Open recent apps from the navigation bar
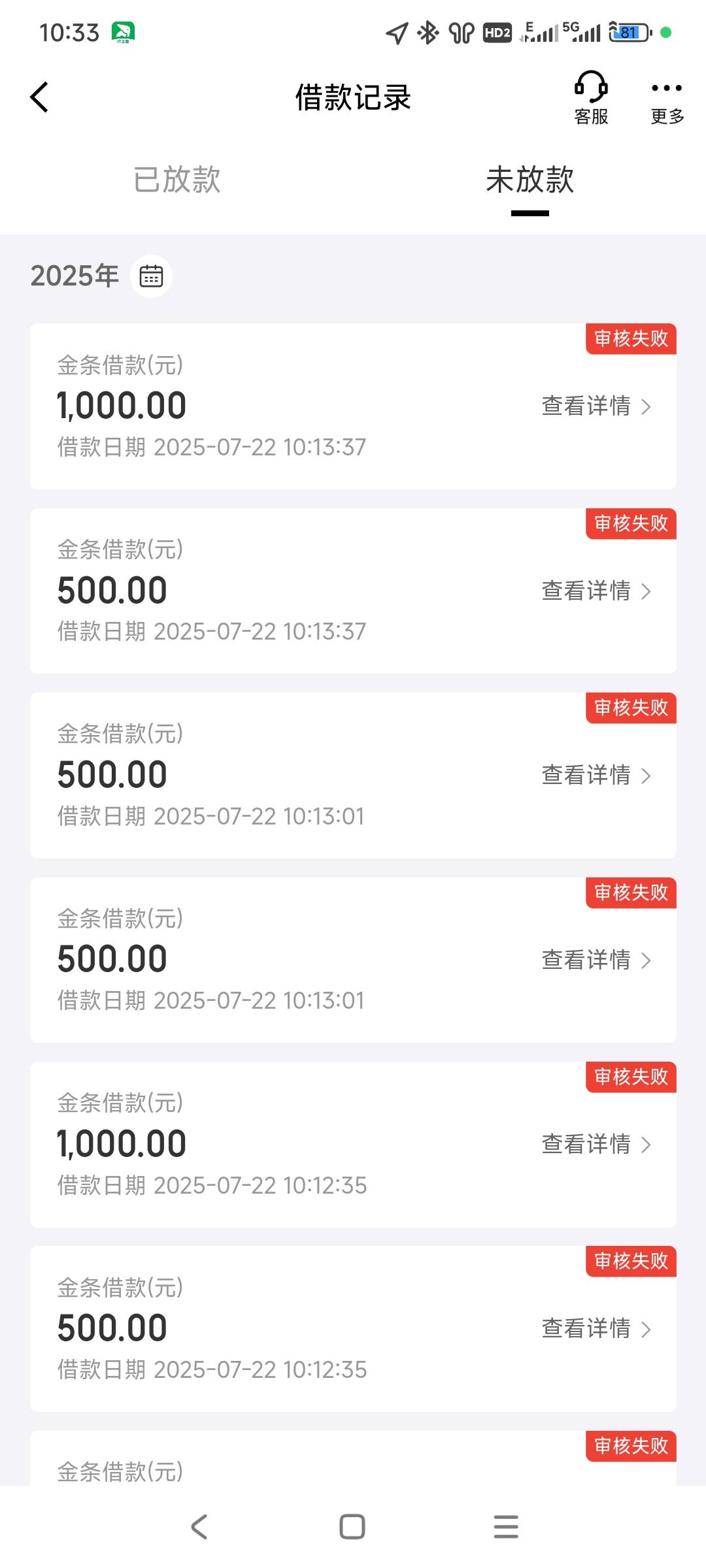The height and width of the screenshot is (1568, 706). click(506, 1527)
